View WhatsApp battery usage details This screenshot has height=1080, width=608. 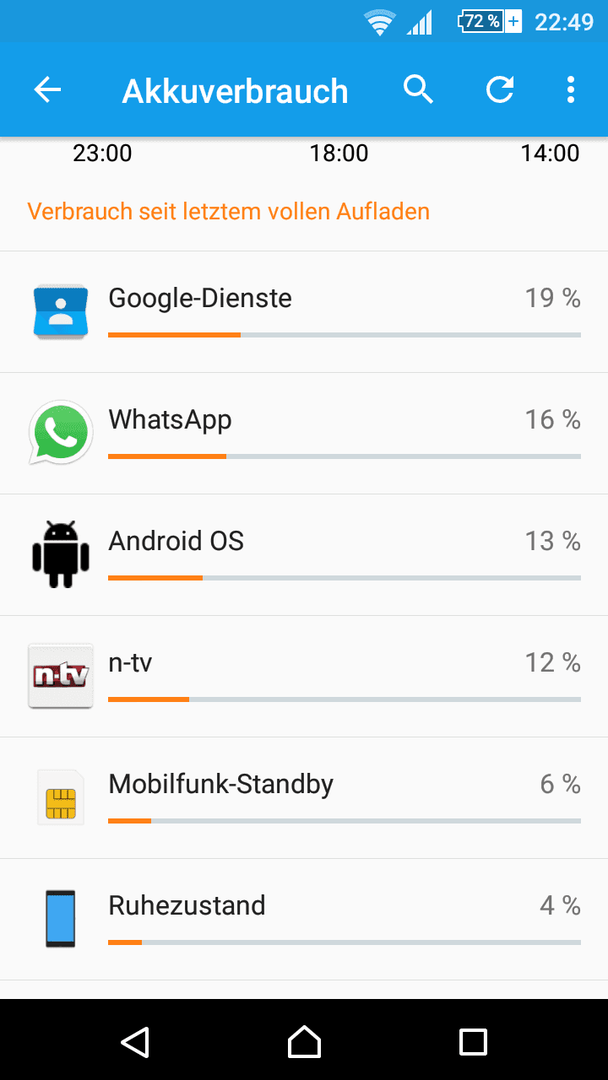[304, 433]
